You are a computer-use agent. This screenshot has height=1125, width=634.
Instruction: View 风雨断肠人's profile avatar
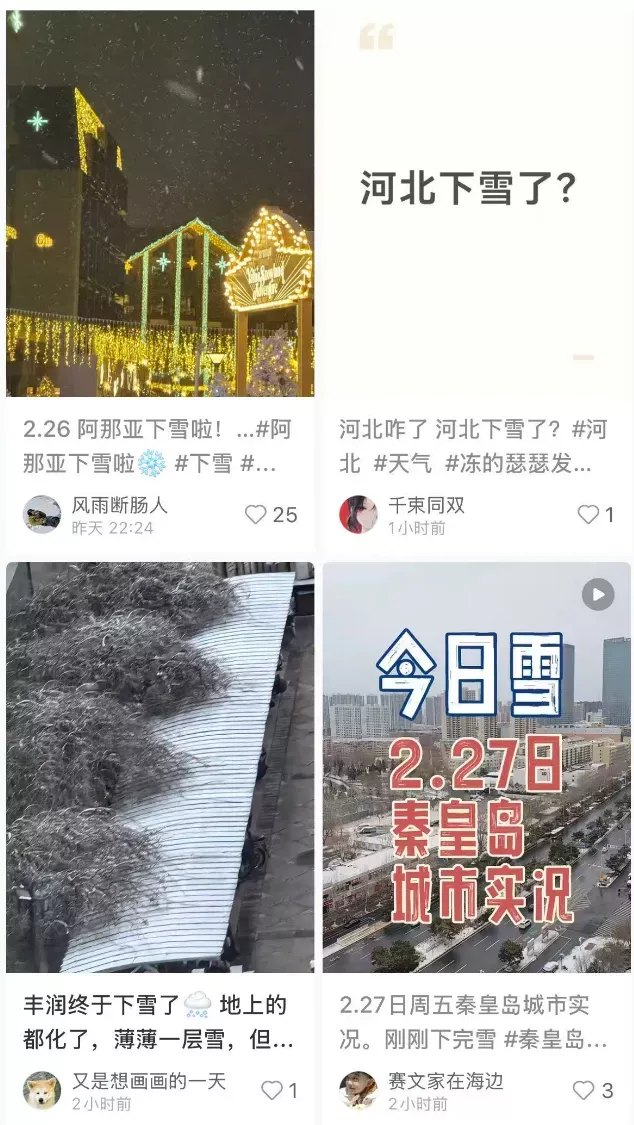42,514
